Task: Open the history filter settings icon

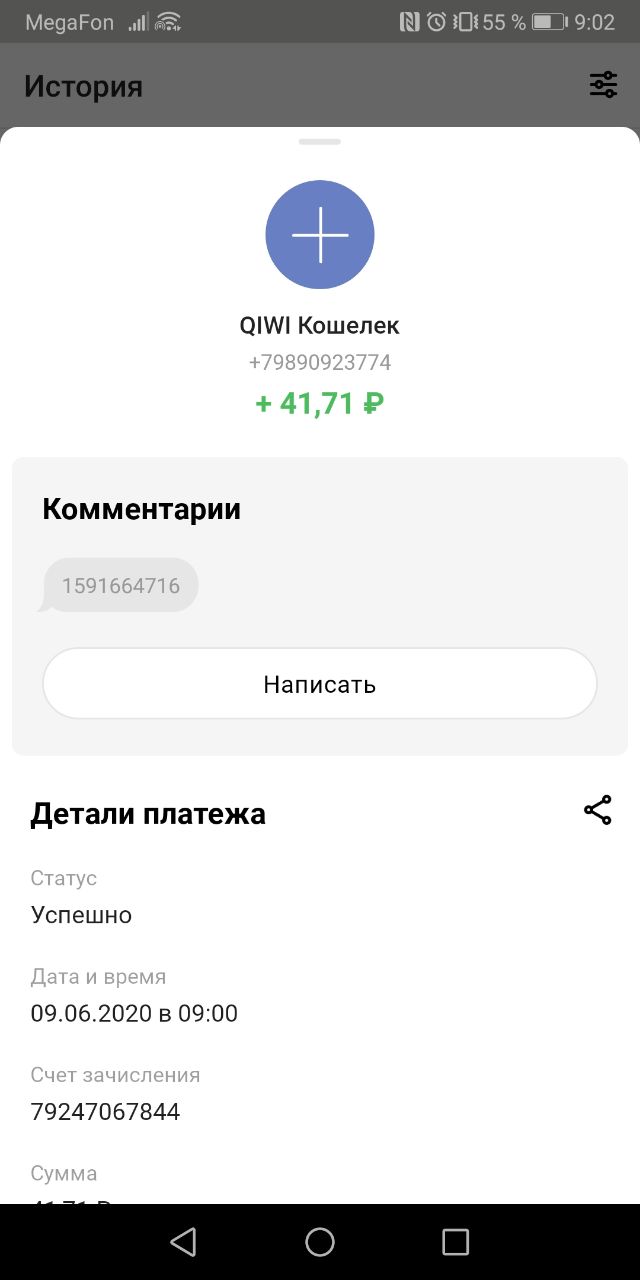Action: click(603, 85)
